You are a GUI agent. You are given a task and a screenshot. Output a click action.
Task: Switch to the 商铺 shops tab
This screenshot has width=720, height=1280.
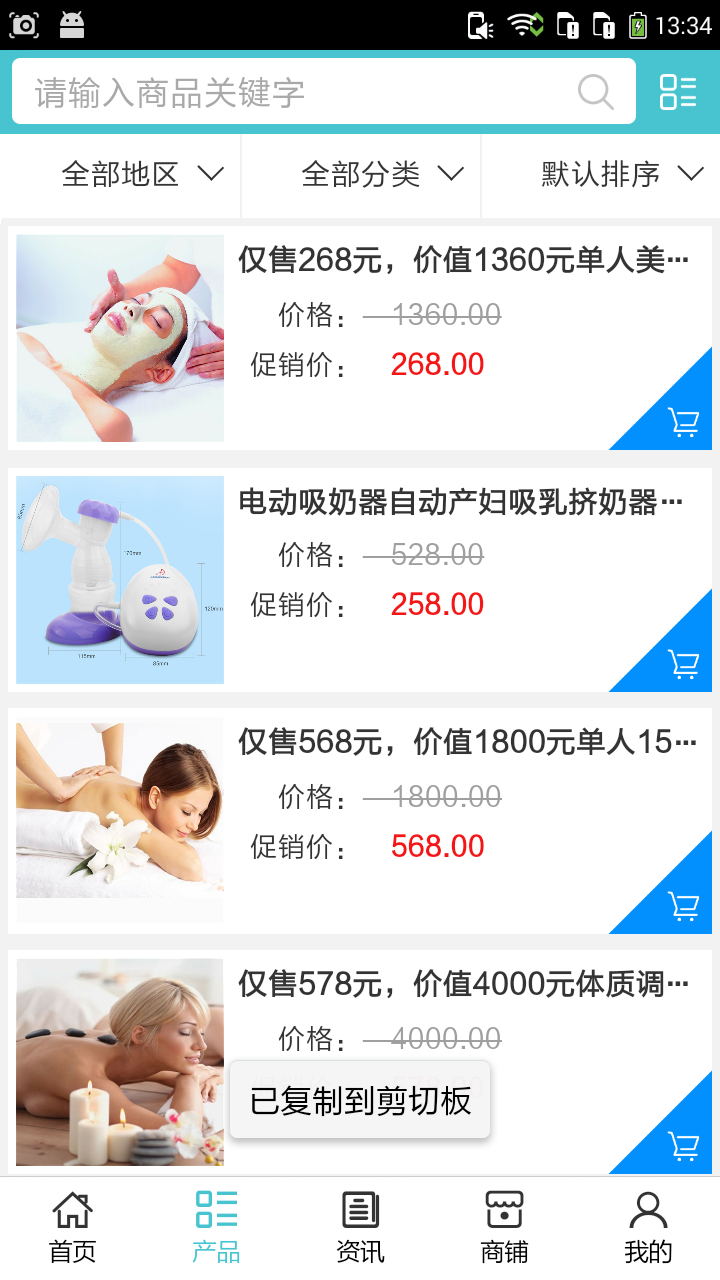tap(504, 1228)
